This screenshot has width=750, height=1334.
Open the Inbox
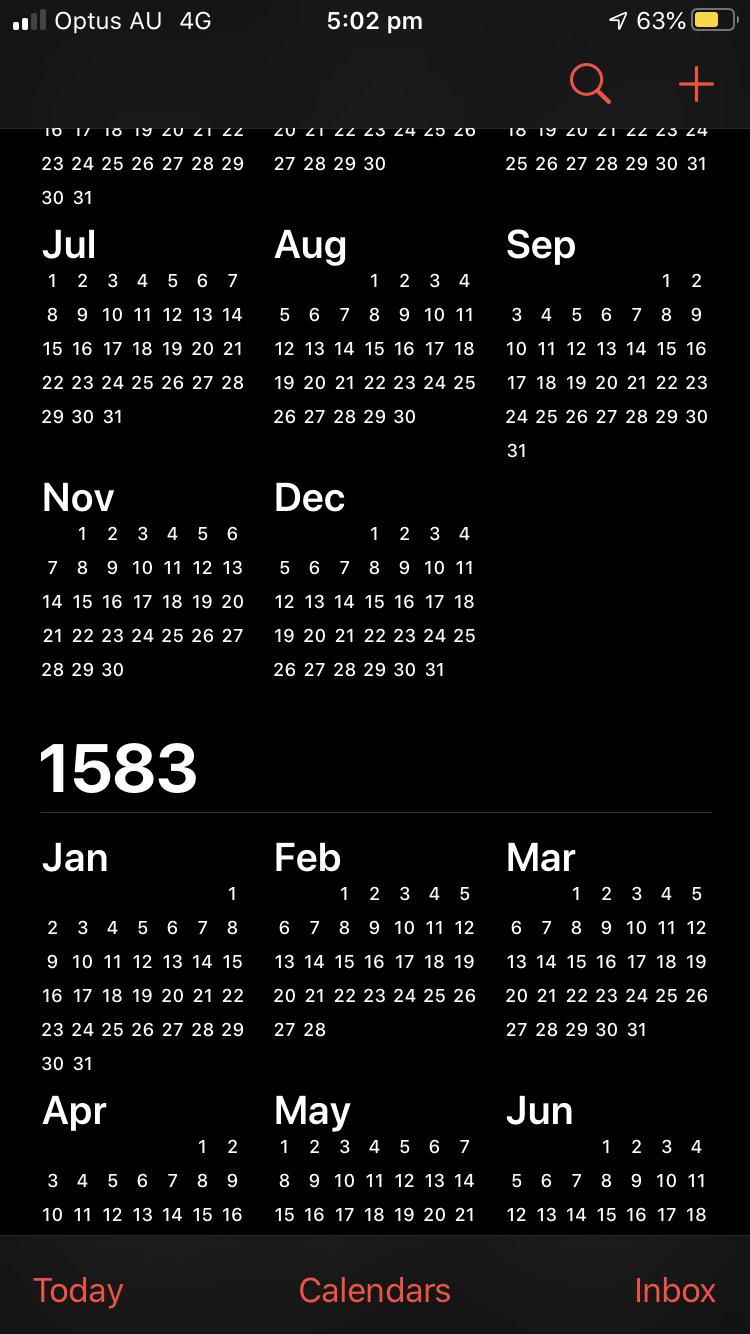pyautogui.click(x=675, y=1290)
